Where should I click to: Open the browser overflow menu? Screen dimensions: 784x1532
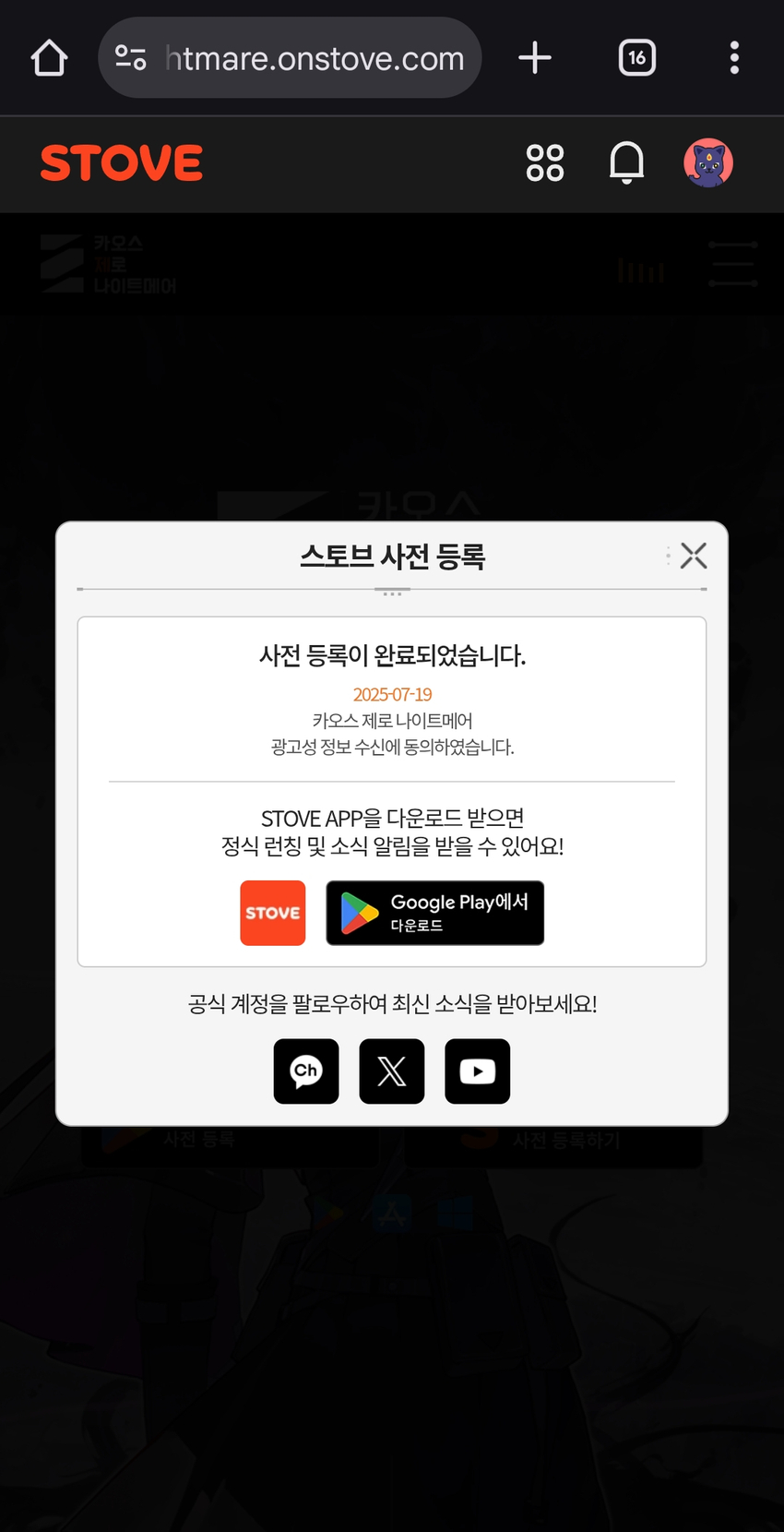734,58
